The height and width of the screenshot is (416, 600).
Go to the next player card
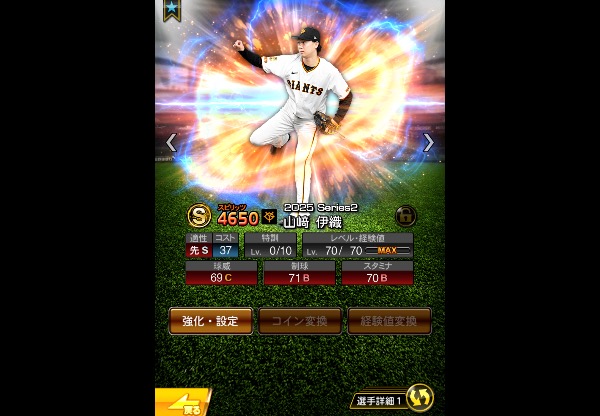point(428,143)
